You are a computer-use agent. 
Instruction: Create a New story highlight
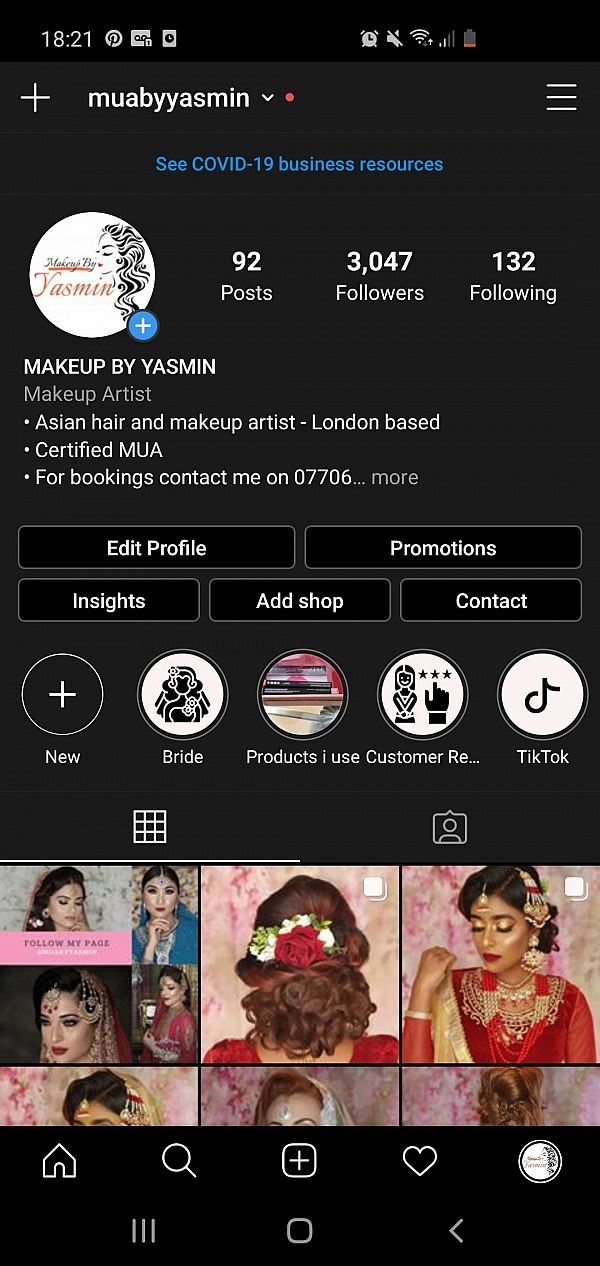(x=62, y=695)
